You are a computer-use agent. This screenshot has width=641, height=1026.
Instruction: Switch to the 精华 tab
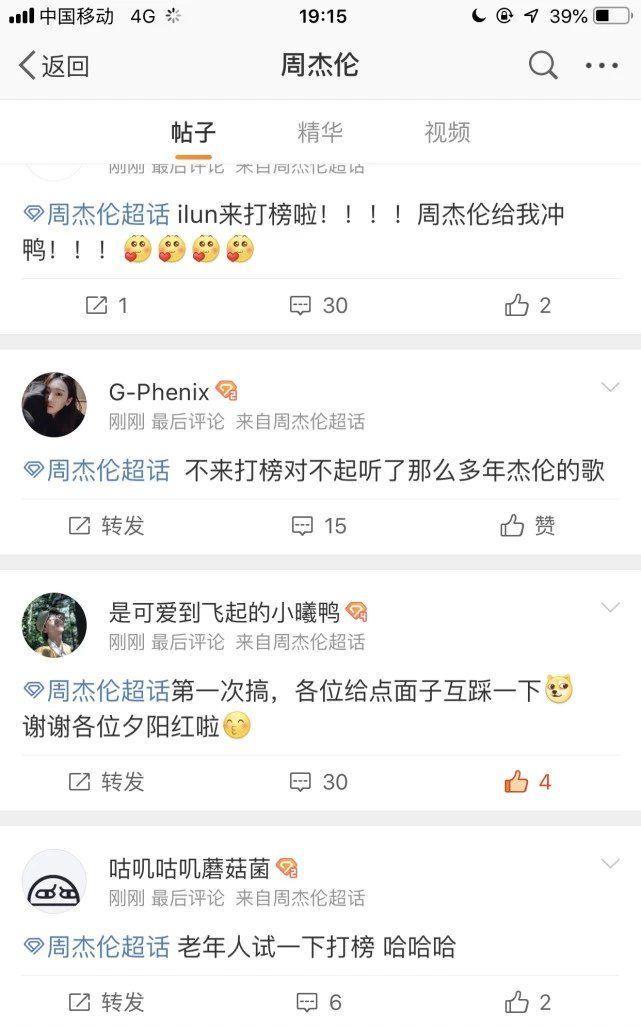(x=320, y=132)
